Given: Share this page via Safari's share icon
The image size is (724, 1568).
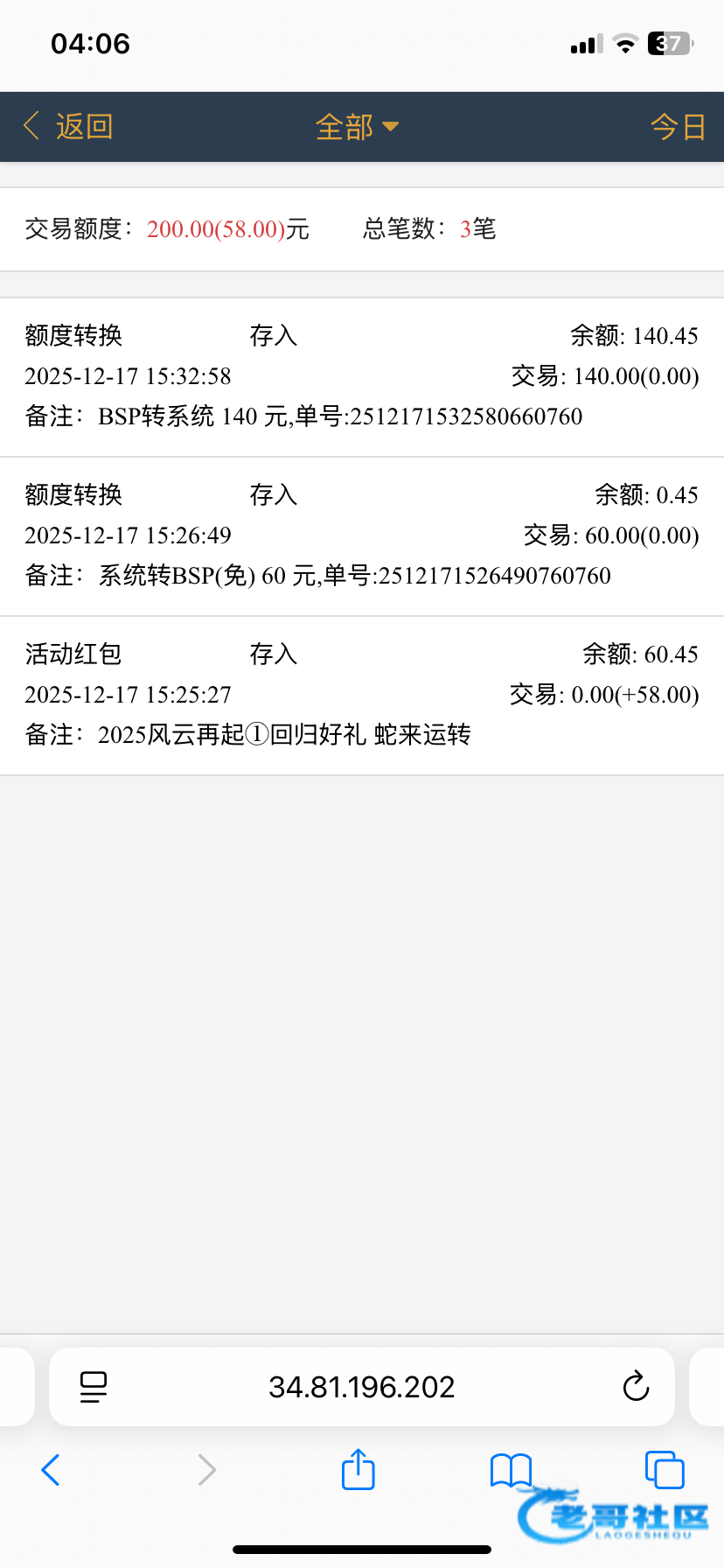Looking at the screenshot, I should pyautogui.click(x=358, y=1469).
